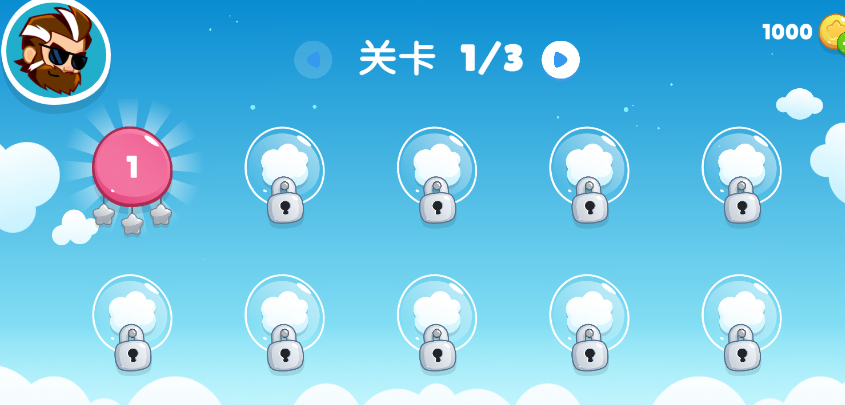Start level 1 pink balloon
This screenshot has width=845, height=405.
[132, 166]
